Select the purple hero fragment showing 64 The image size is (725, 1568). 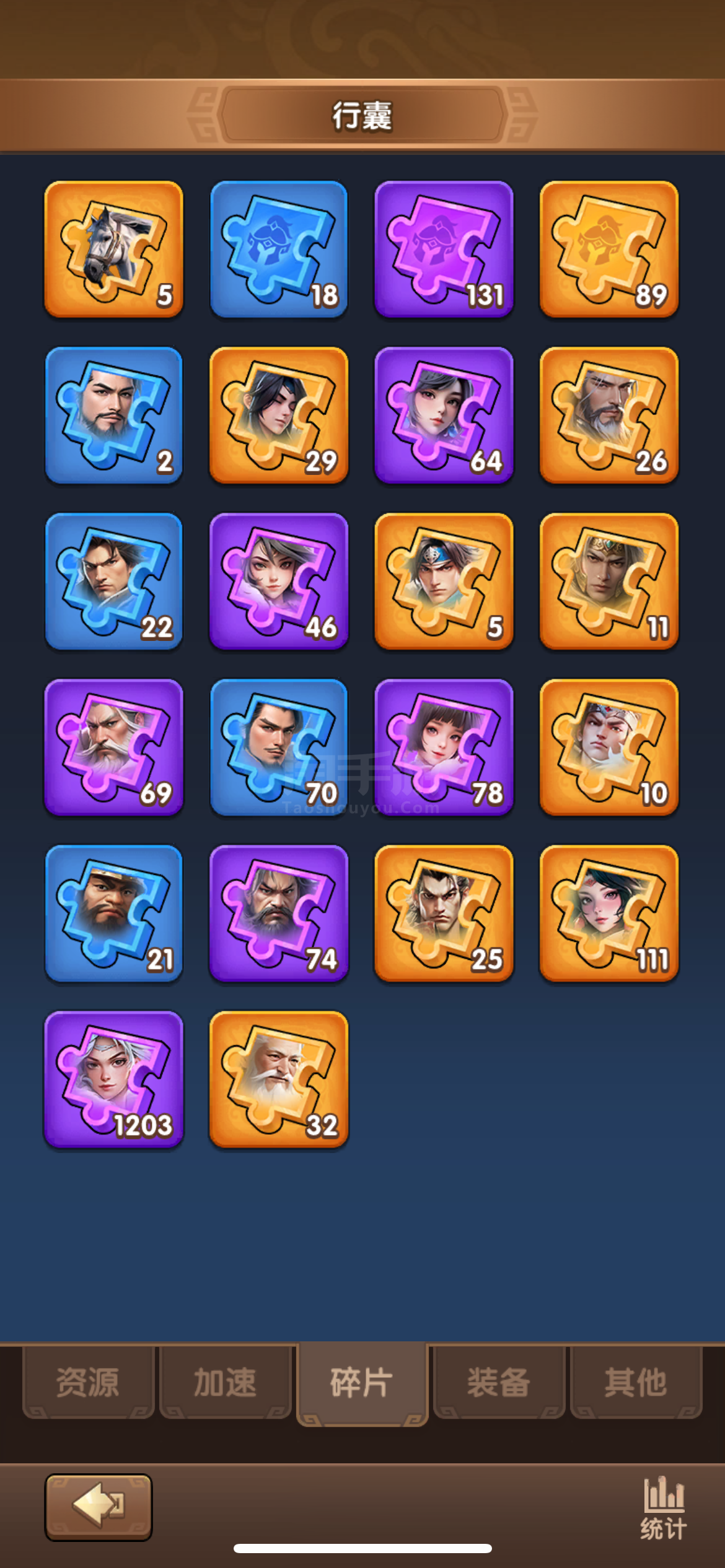click(444, 416)
